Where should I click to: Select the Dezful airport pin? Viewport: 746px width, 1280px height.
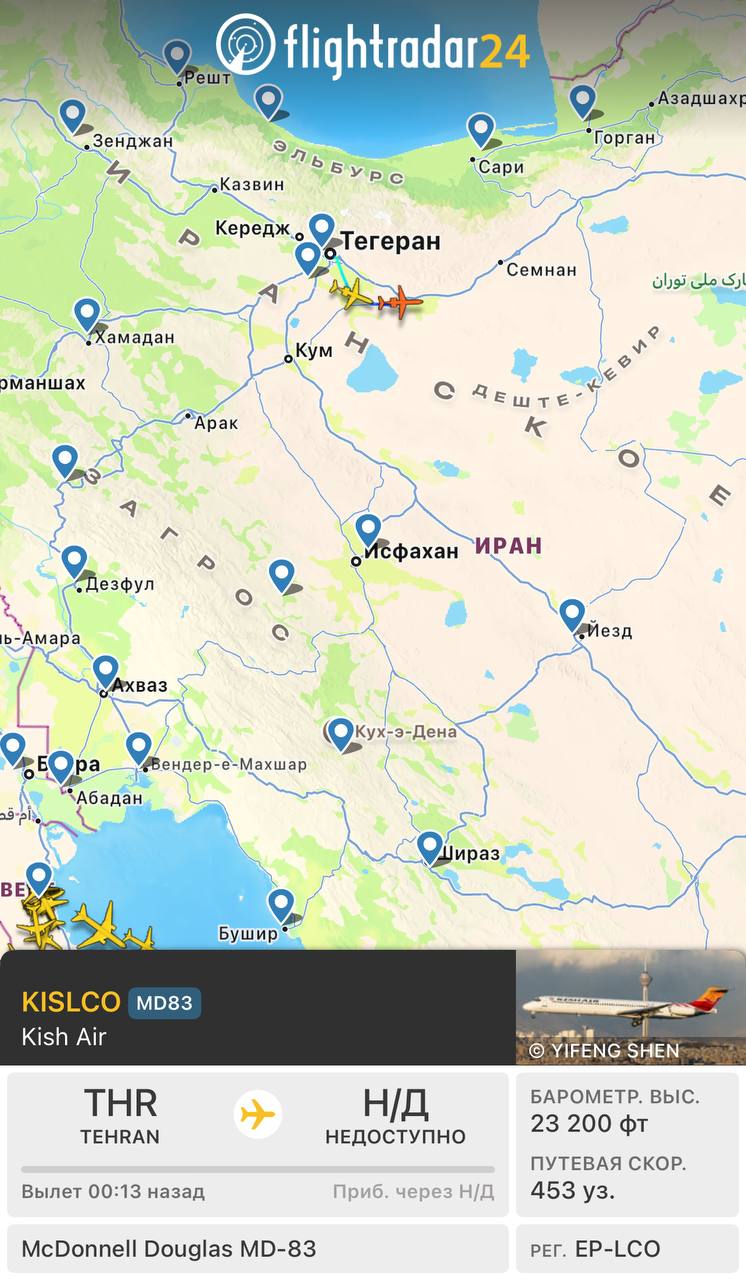point(74,561)
